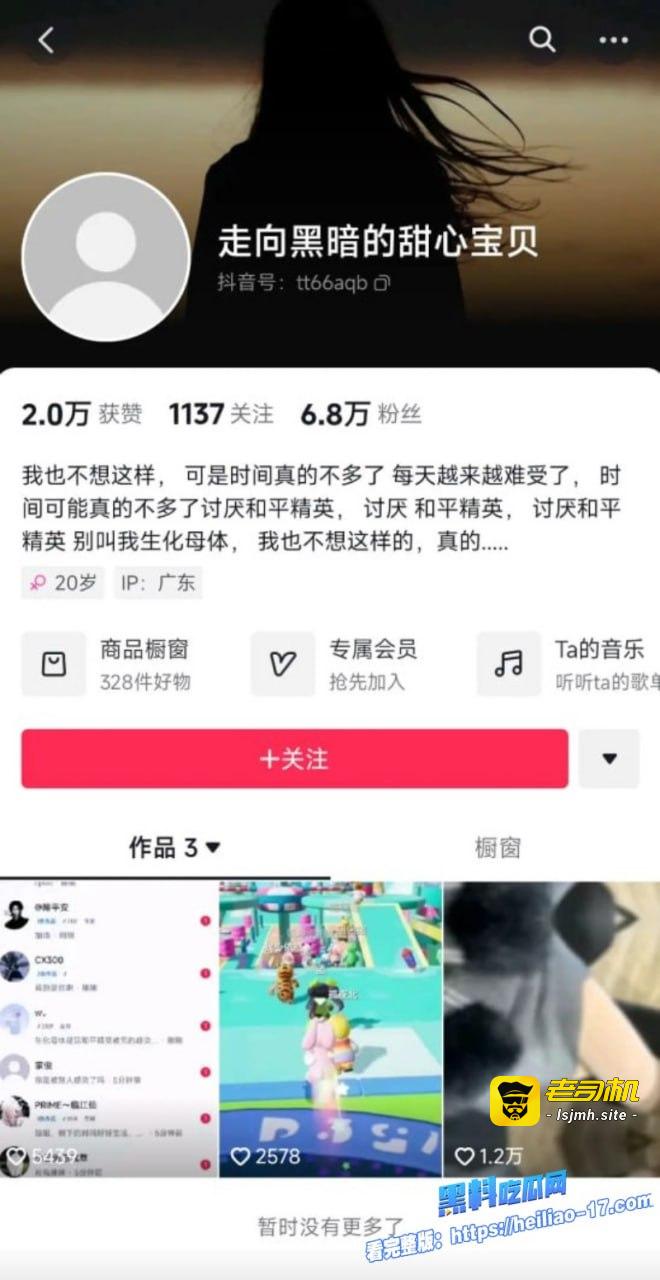Image resolution: width=660 pixels, height=1280 pixels.
Task: Copy the Douyin ID tt66aqb
Action: click(x=382, y=284)
